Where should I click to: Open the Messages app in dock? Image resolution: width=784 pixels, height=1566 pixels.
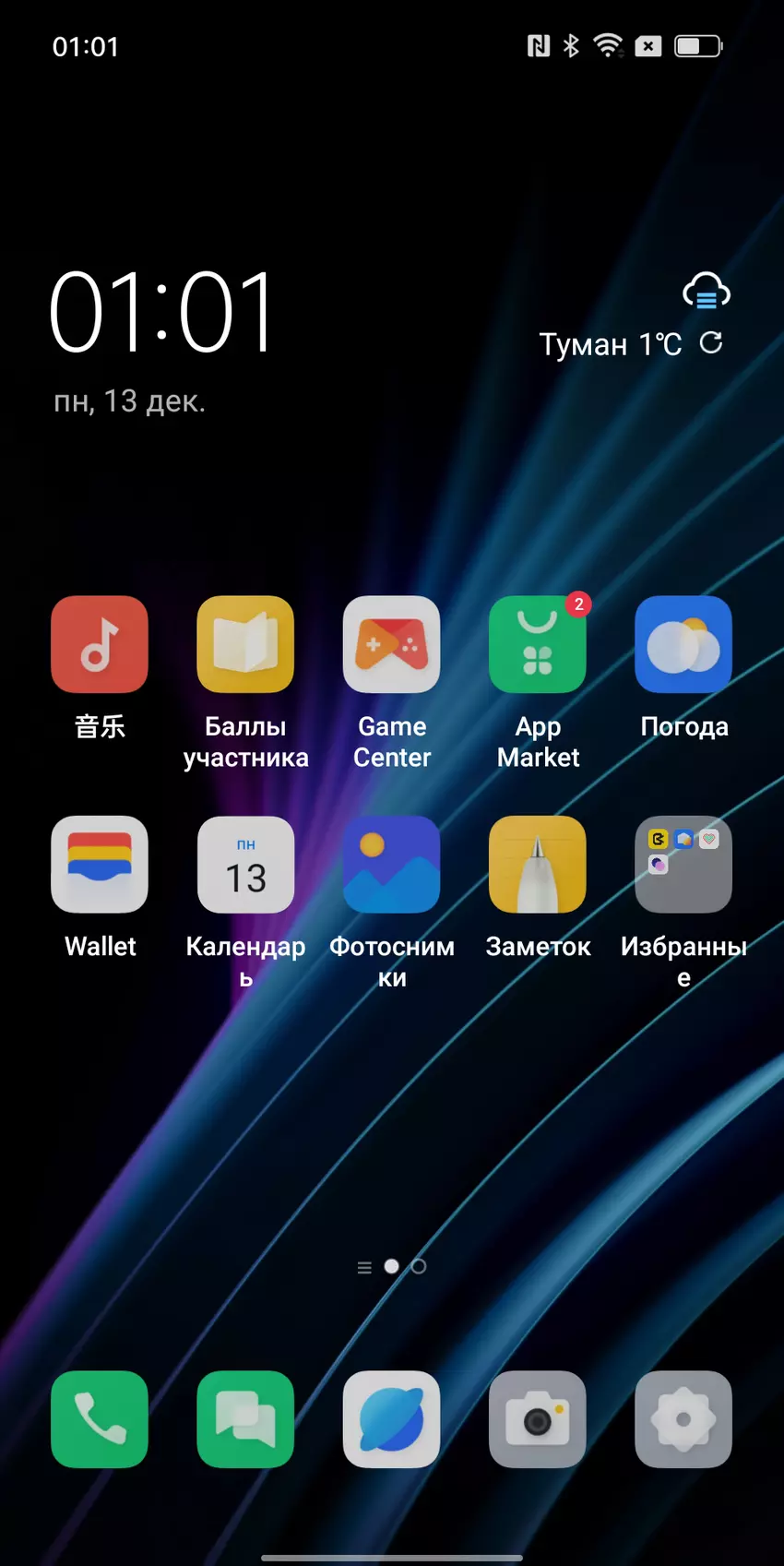(x=245, y=1418)
